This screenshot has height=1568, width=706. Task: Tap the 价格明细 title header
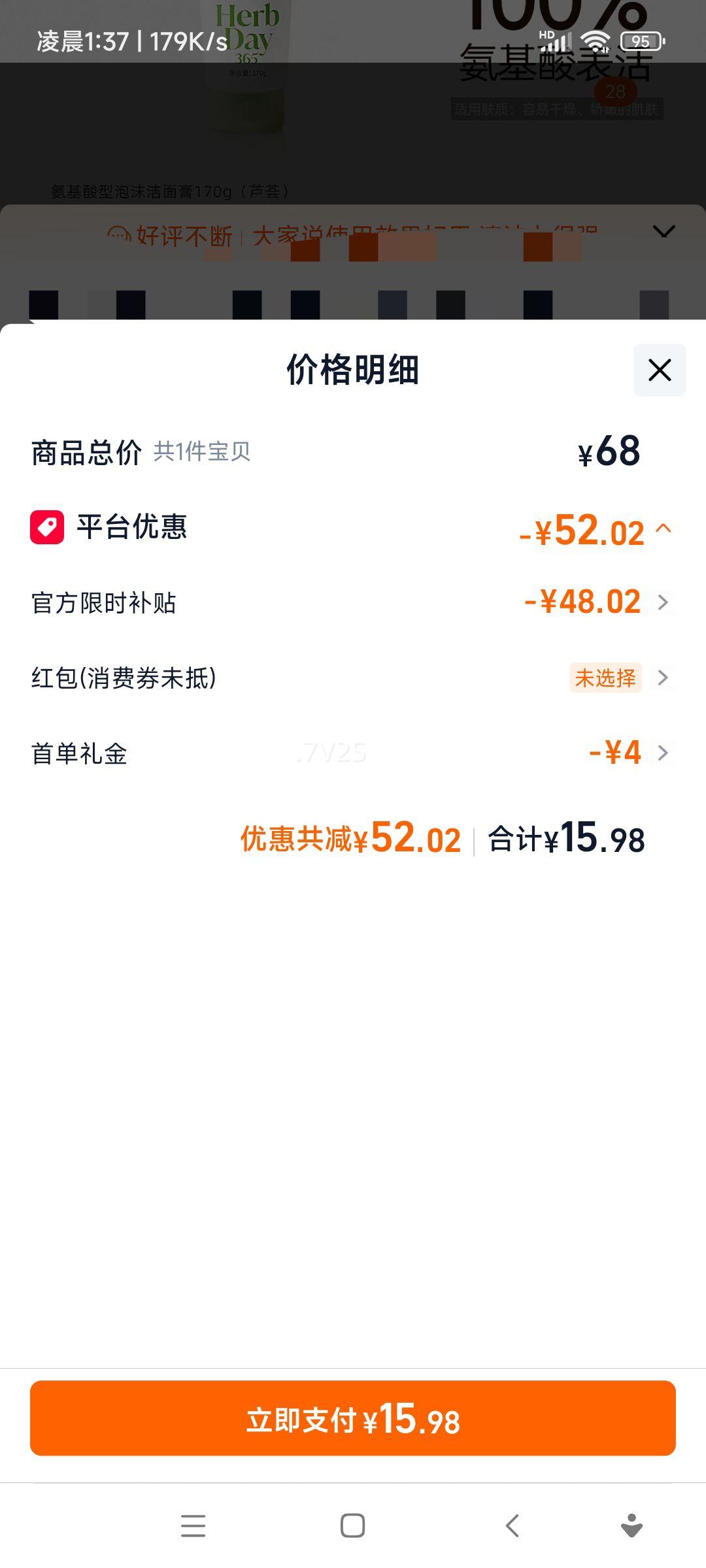tap(353, 369)
